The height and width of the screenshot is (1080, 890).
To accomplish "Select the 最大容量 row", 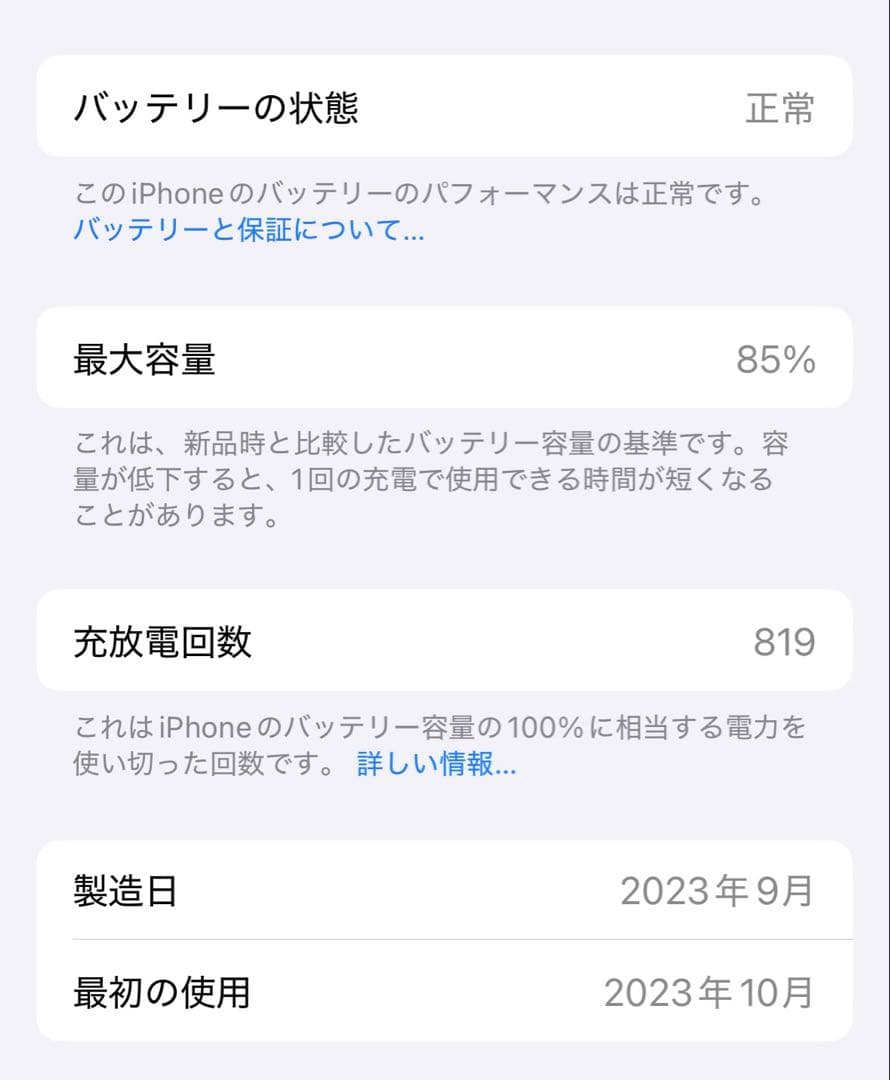I will [445, 357].
